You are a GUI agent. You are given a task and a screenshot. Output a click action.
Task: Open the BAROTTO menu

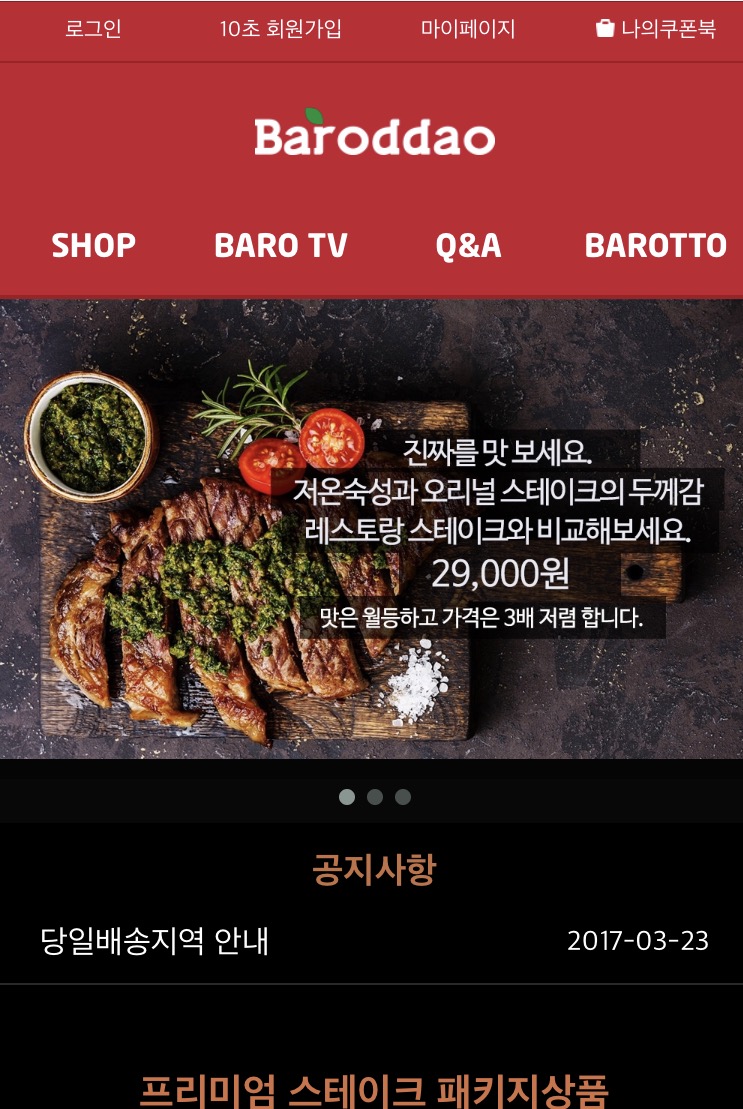pyautogui.click(x=655, y=245)
